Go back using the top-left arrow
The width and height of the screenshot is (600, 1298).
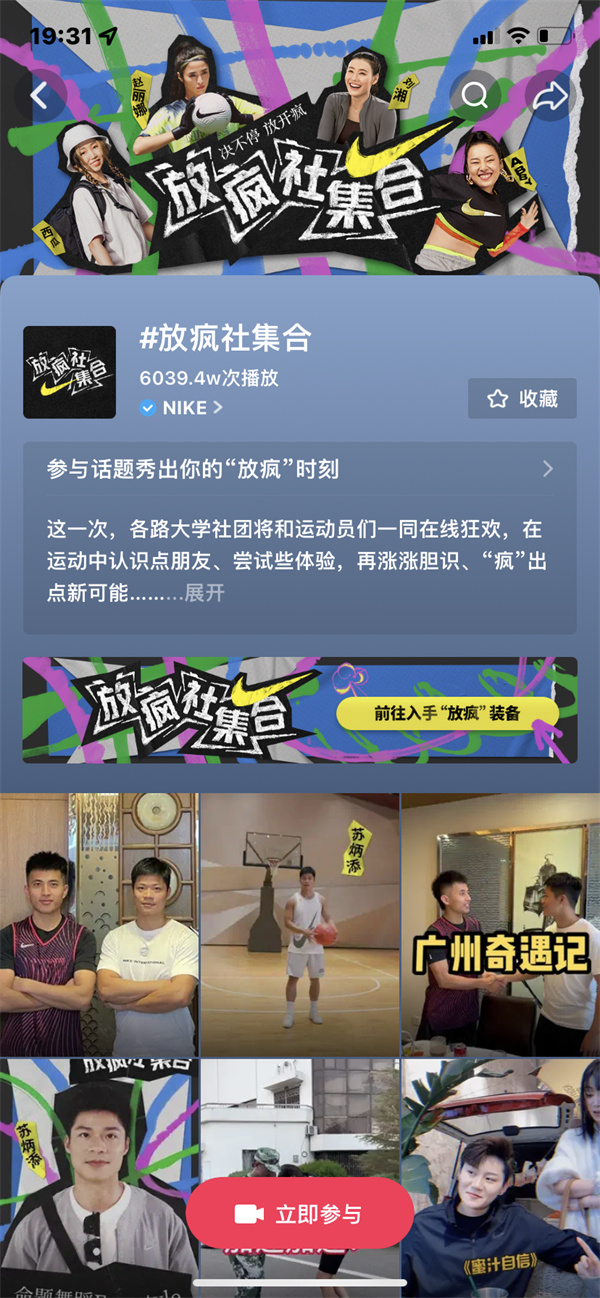(40, 96)
